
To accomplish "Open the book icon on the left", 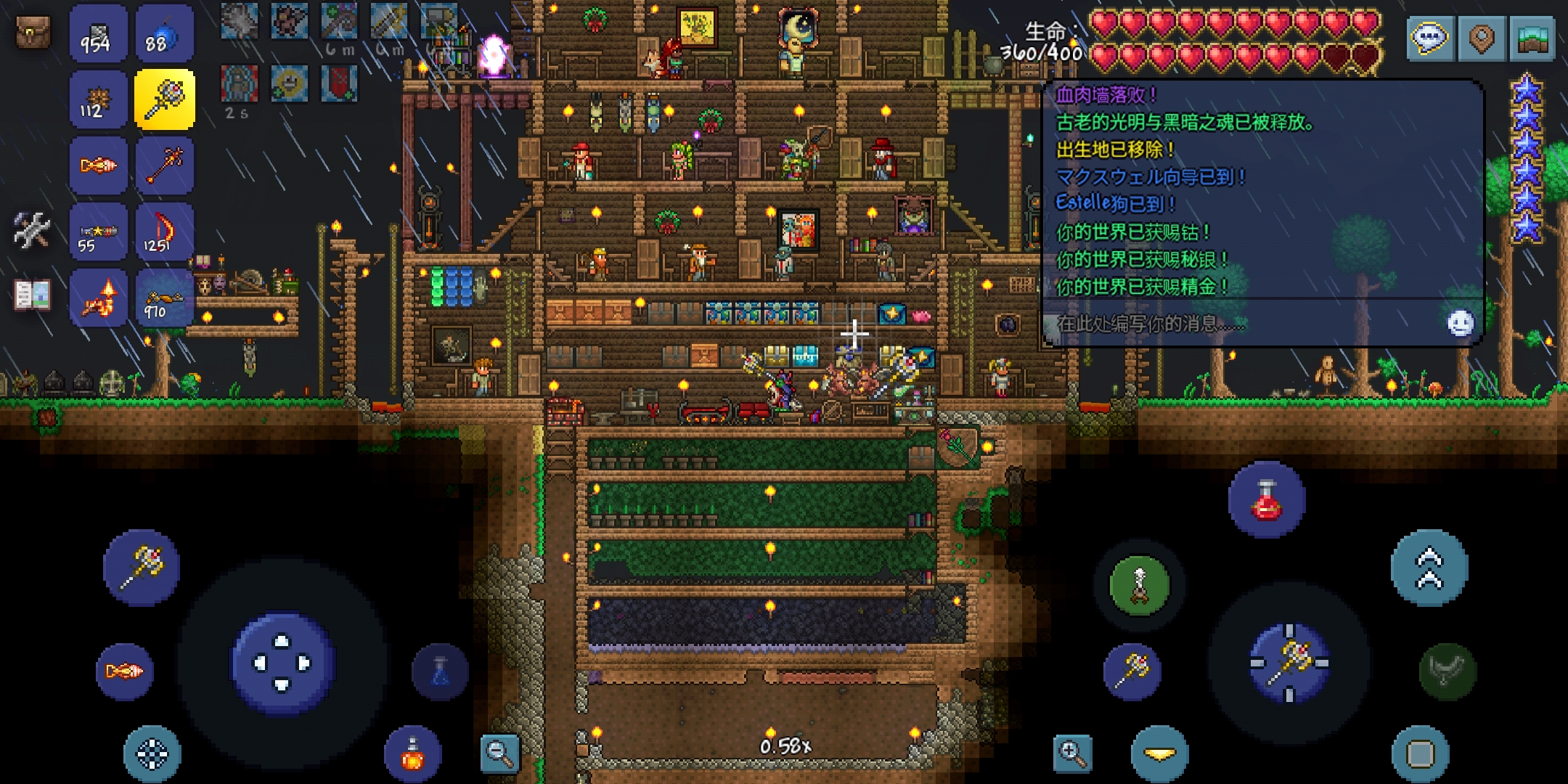I will [x=32, y=295].
